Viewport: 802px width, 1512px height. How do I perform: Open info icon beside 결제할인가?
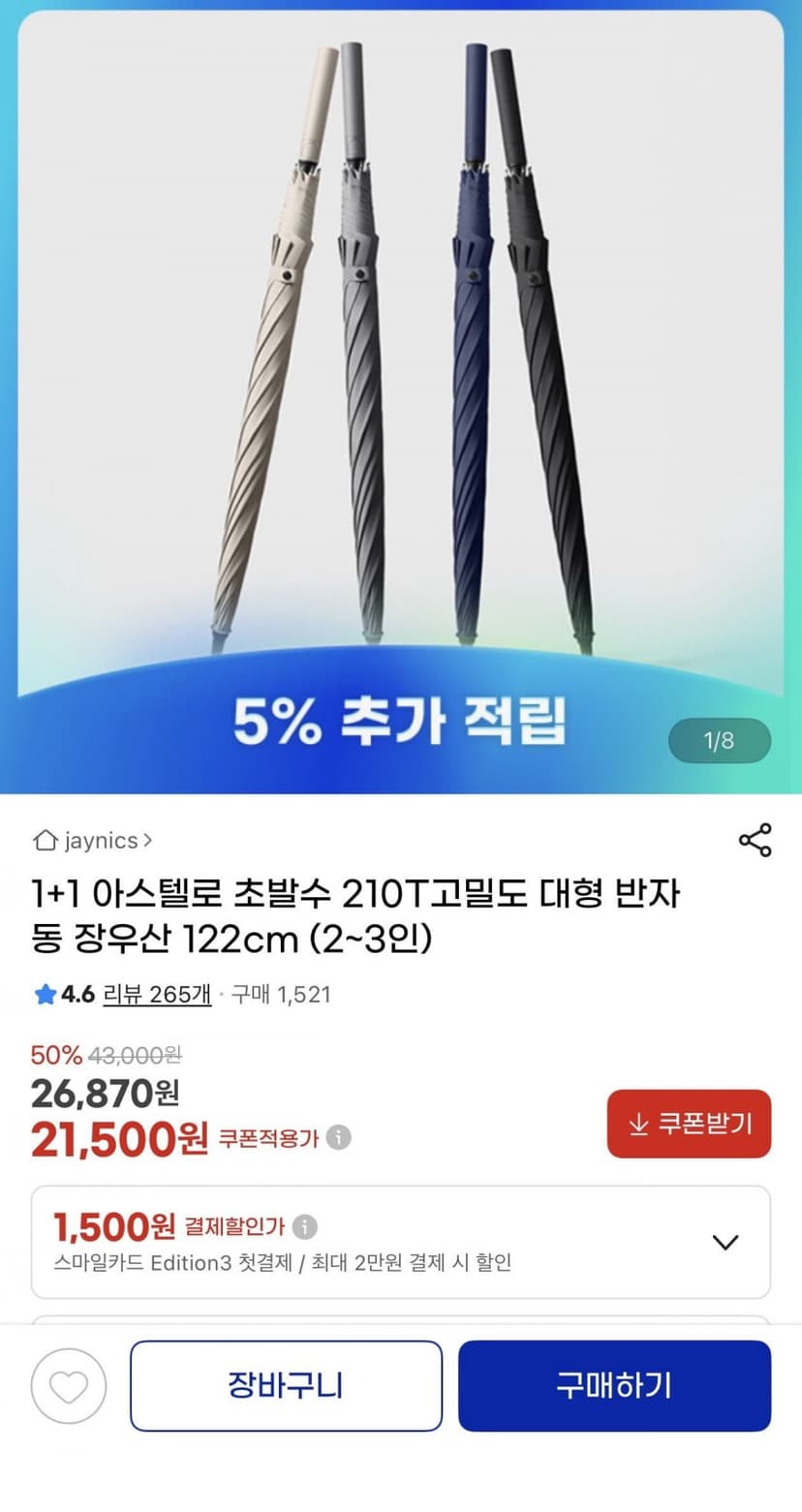[304, 1227]
